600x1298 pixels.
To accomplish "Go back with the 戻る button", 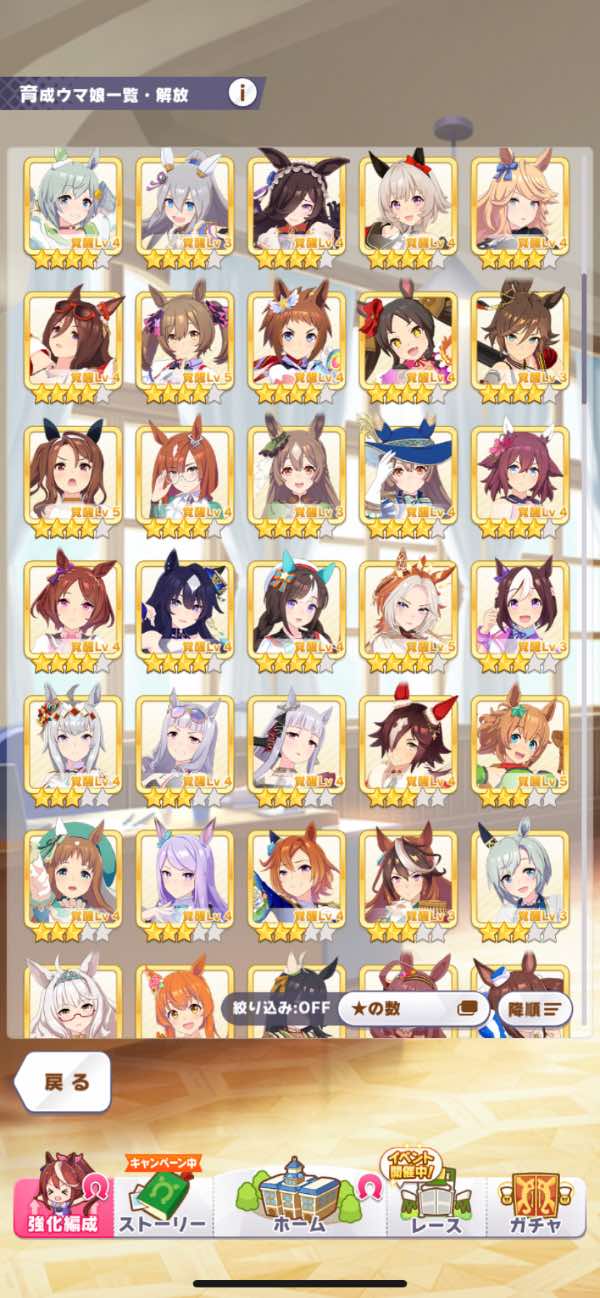I will 64,1082.
